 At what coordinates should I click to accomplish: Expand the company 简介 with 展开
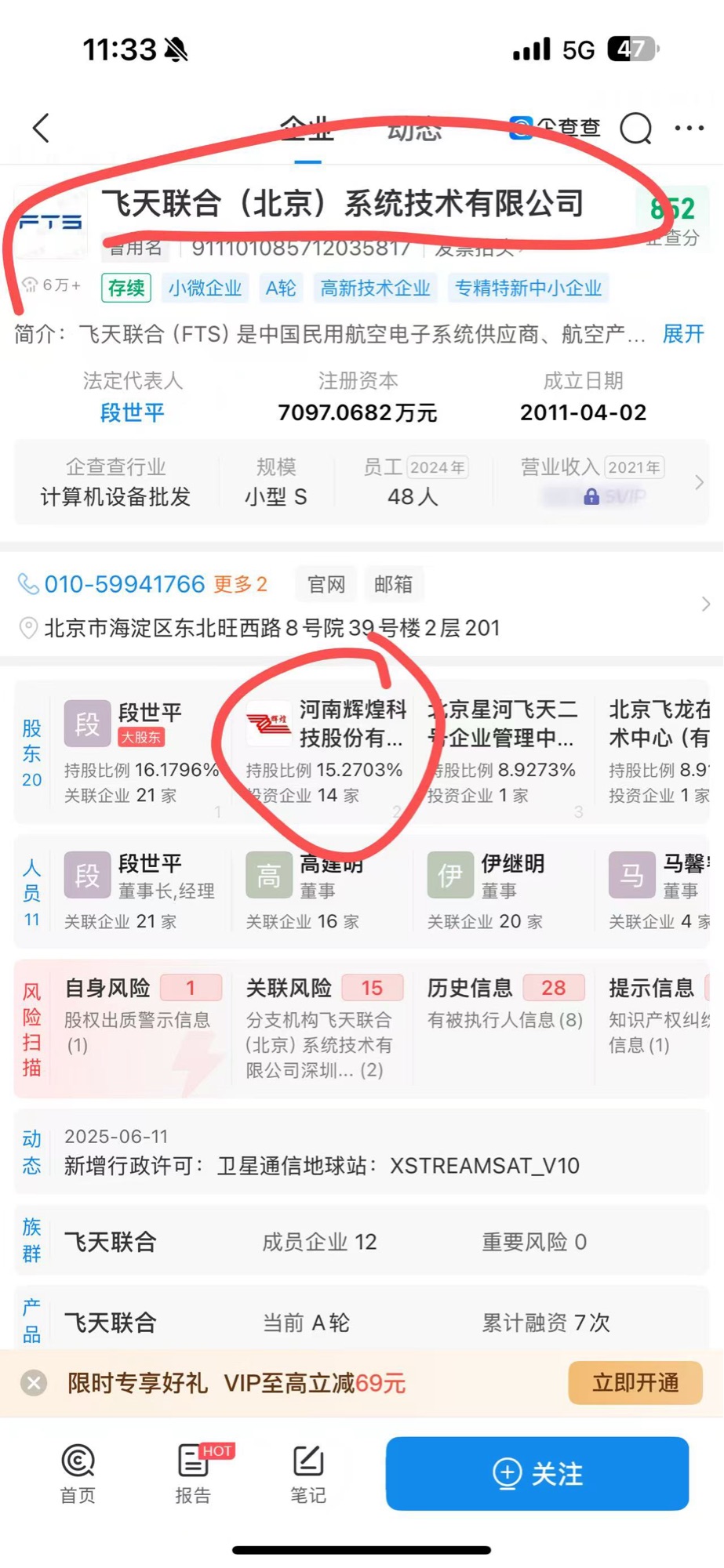[682, 334]
